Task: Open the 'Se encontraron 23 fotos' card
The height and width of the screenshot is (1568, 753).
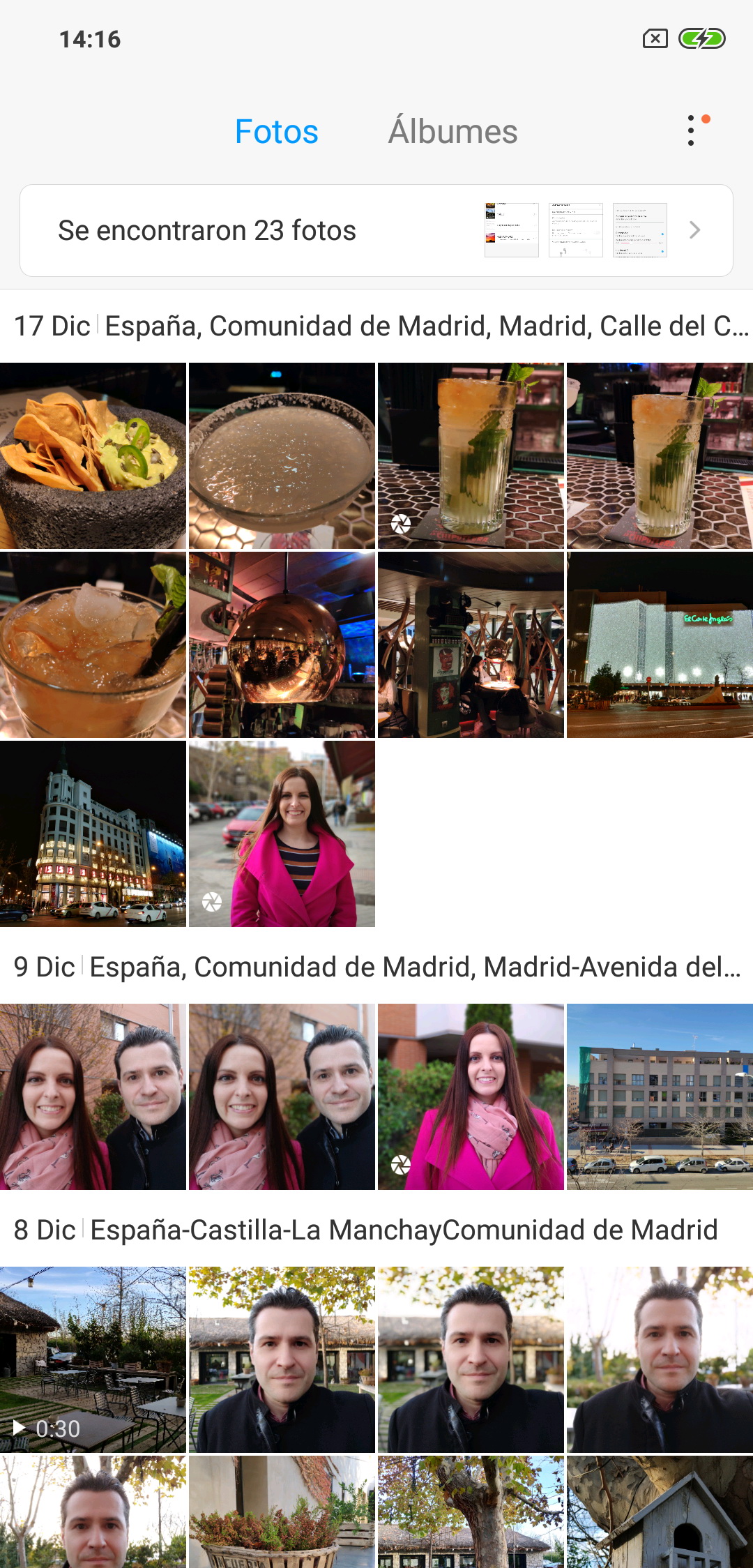Action: 376,231
